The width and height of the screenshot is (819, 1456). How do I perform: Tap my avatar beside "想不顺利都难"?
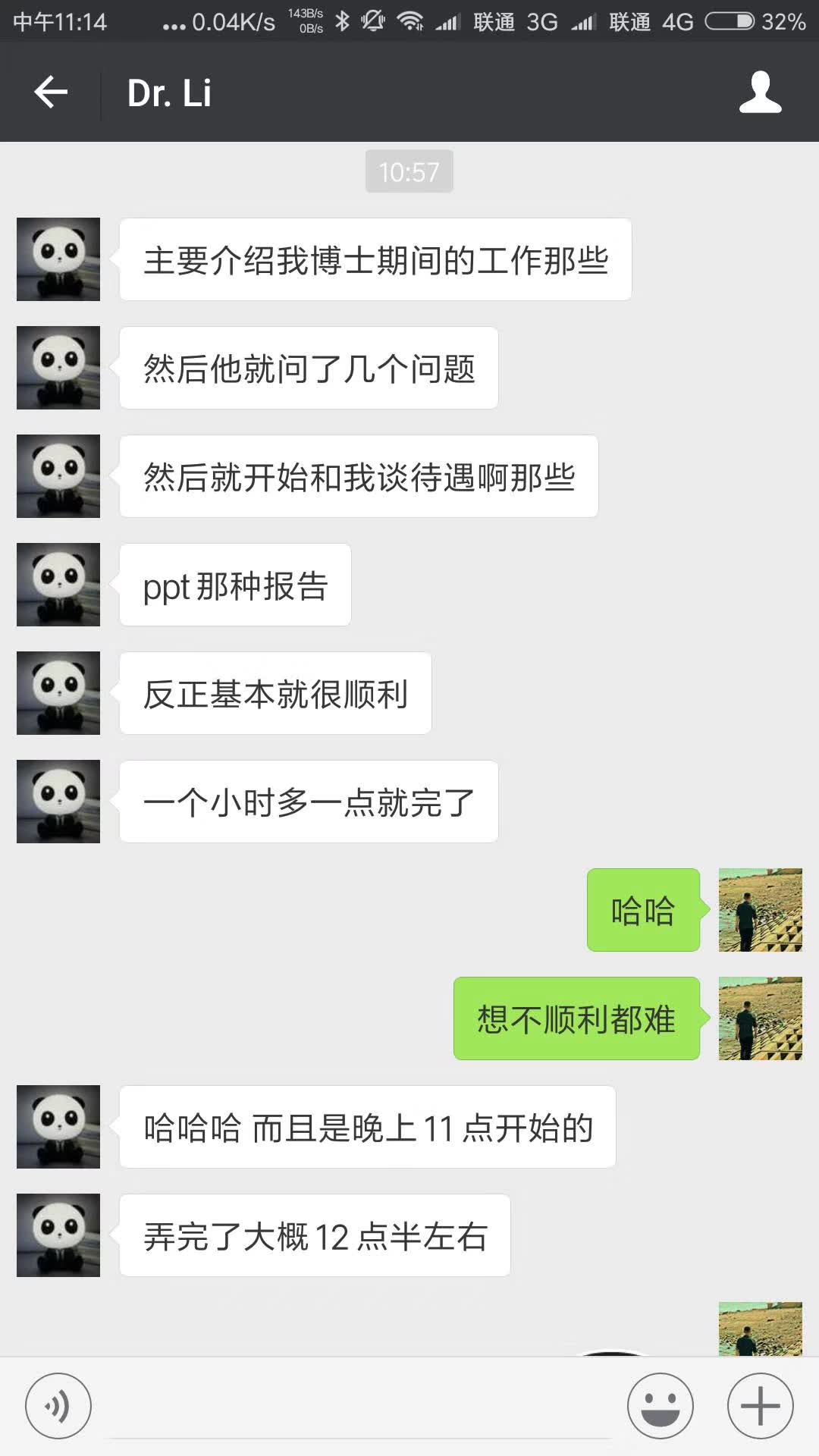click(x=760, y=1018)
